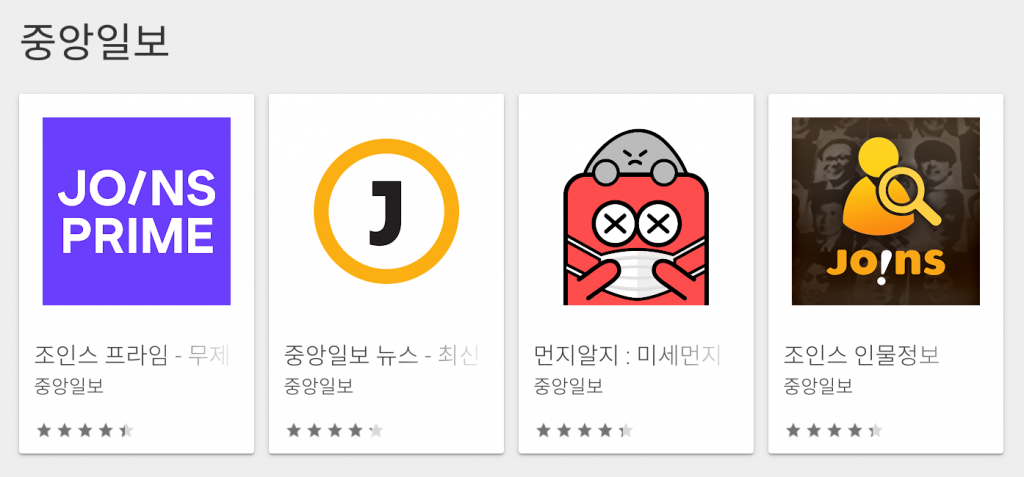Screen dimensions: 1024x477
Task: Open the 조인스 프라임 app card
Action: [136, 211]
